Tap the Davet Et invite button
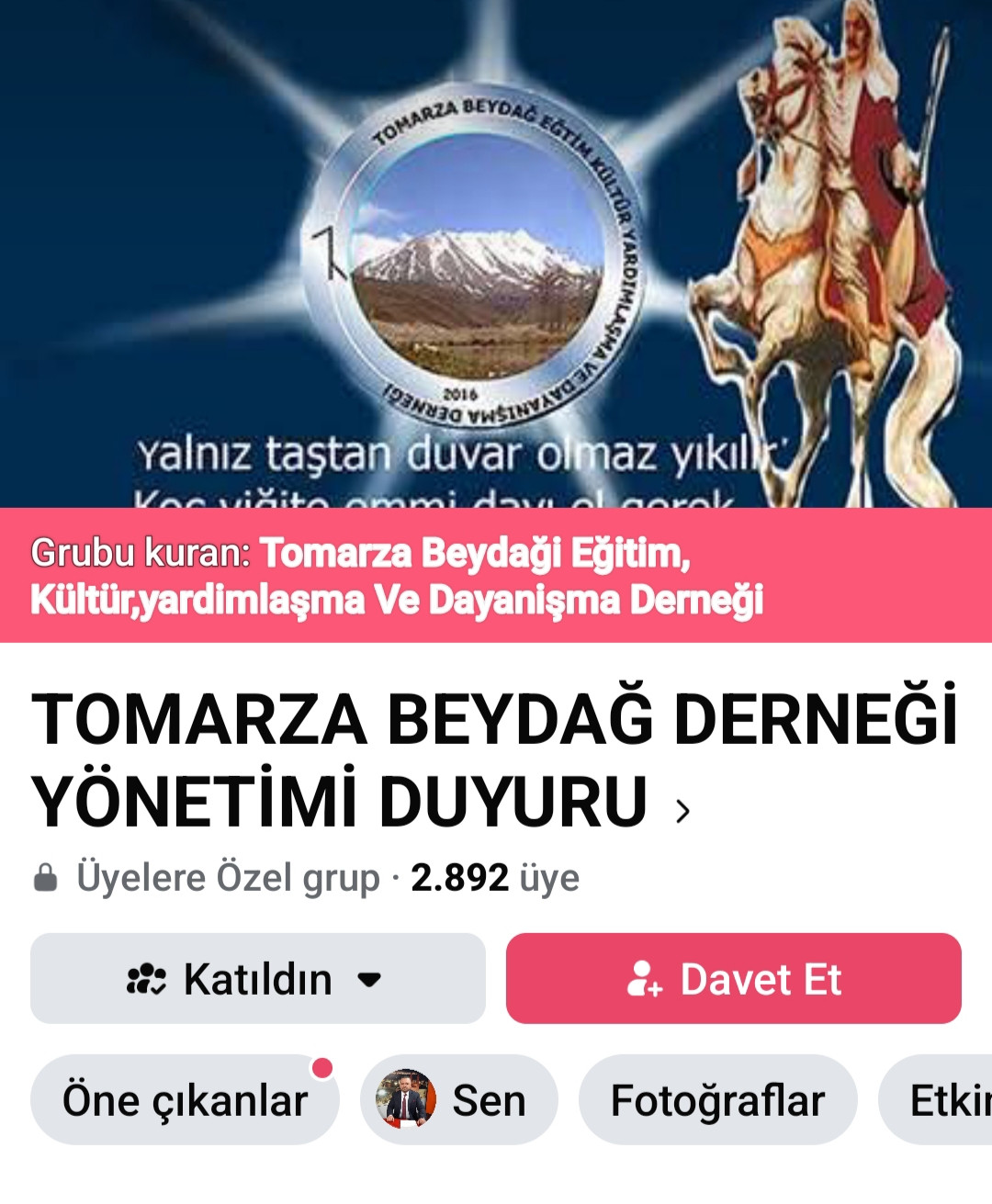This screenshot has height=1204, width=992. click(733, 979)
